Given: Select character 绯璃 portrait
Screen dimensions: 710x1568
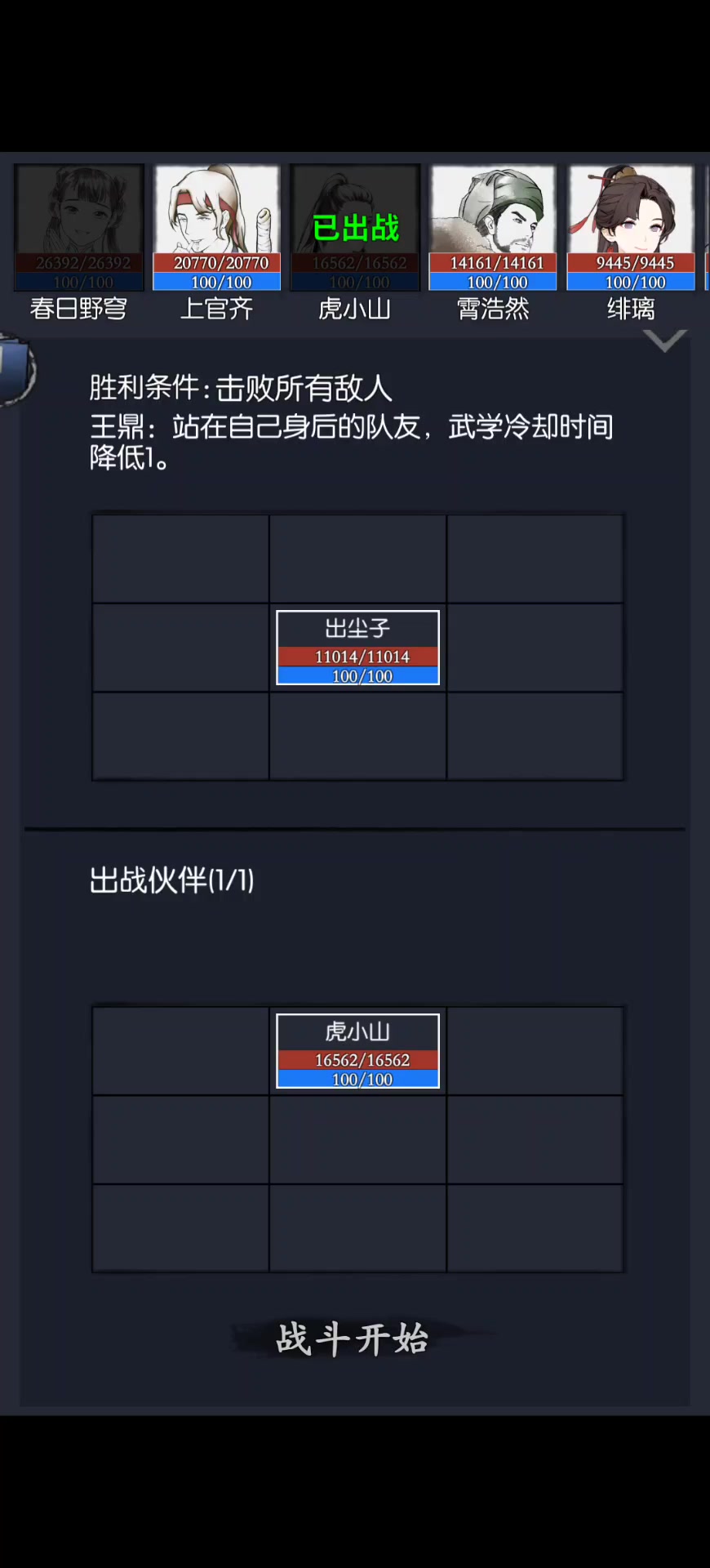Looking at the screenshot, I should 631,227.
